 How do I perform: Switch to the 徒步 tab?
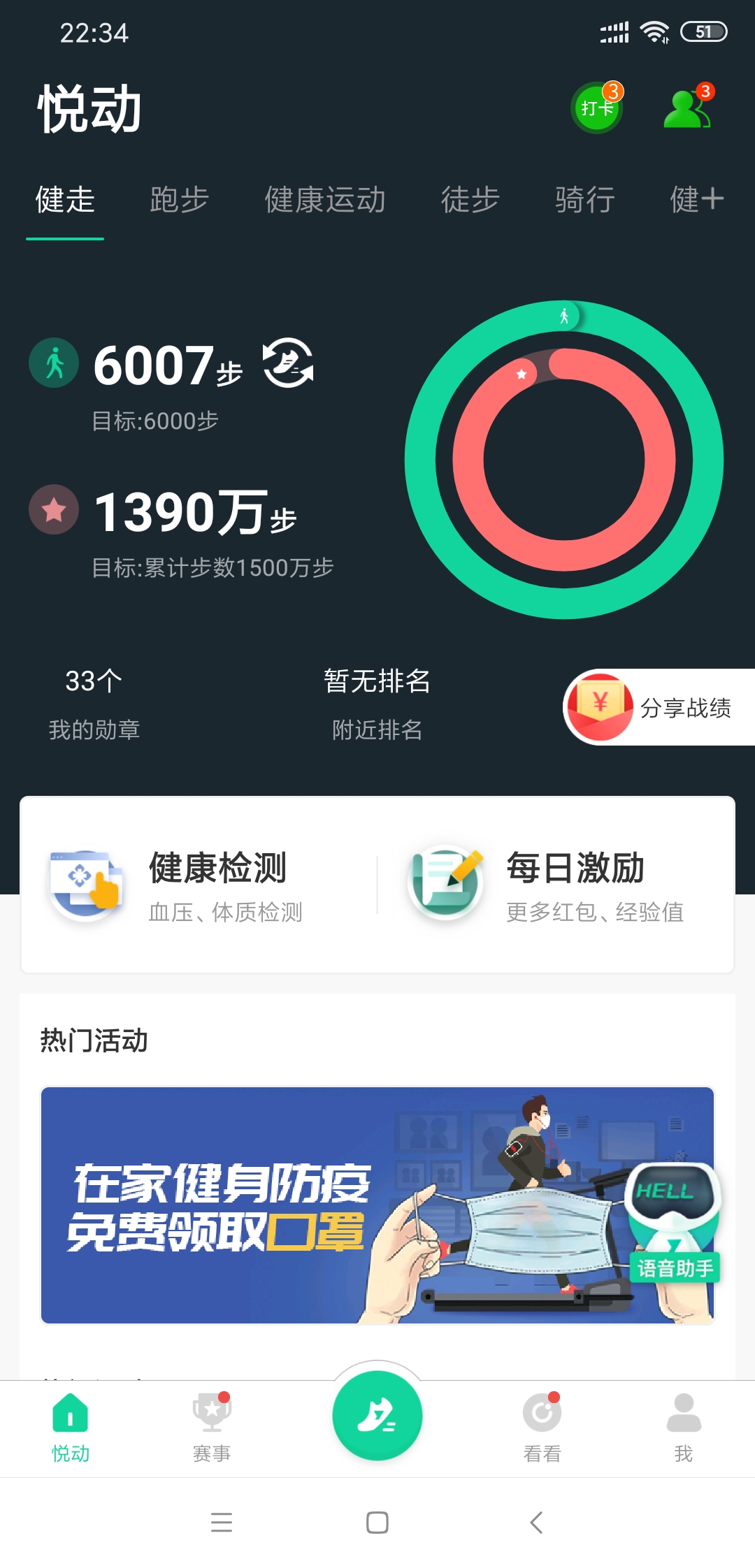pos(470,200)
